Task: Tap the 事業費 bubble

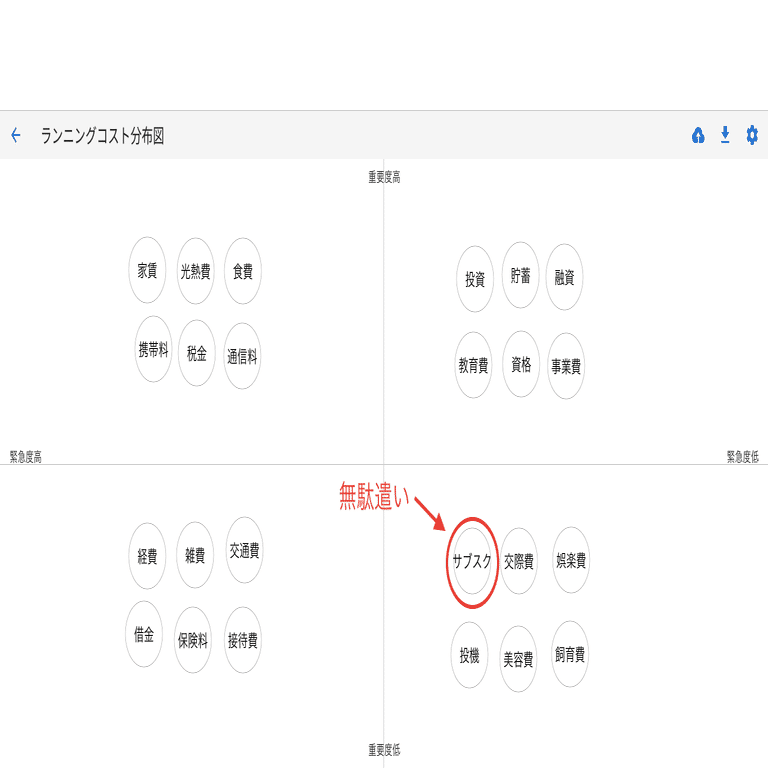Action: pyautogui.click(x=566, y=366)
